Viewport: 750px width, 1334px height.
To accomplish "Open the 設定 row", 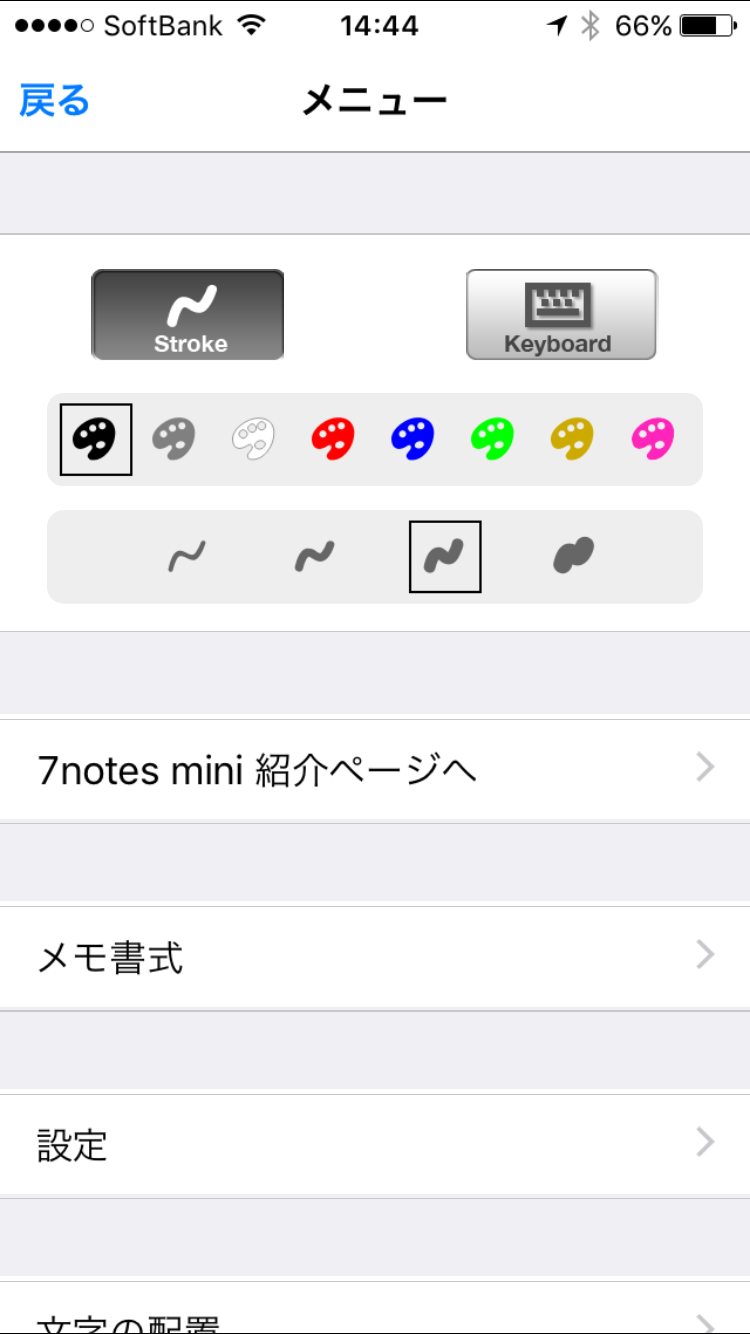I will point(375,1144).
